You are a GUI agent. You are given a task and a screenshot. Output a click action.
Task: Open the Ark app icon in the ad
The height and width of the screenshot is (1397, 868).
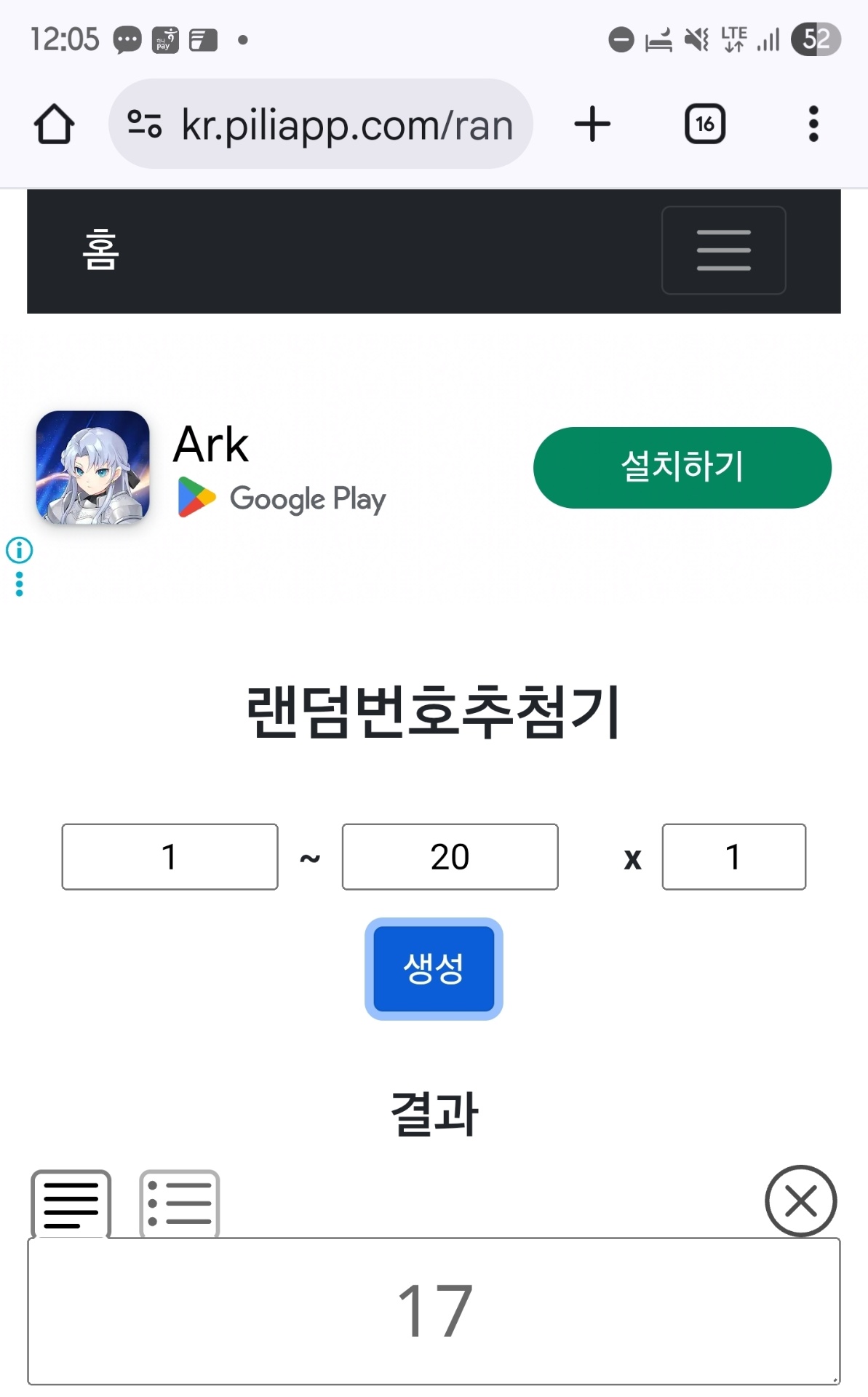93,467
